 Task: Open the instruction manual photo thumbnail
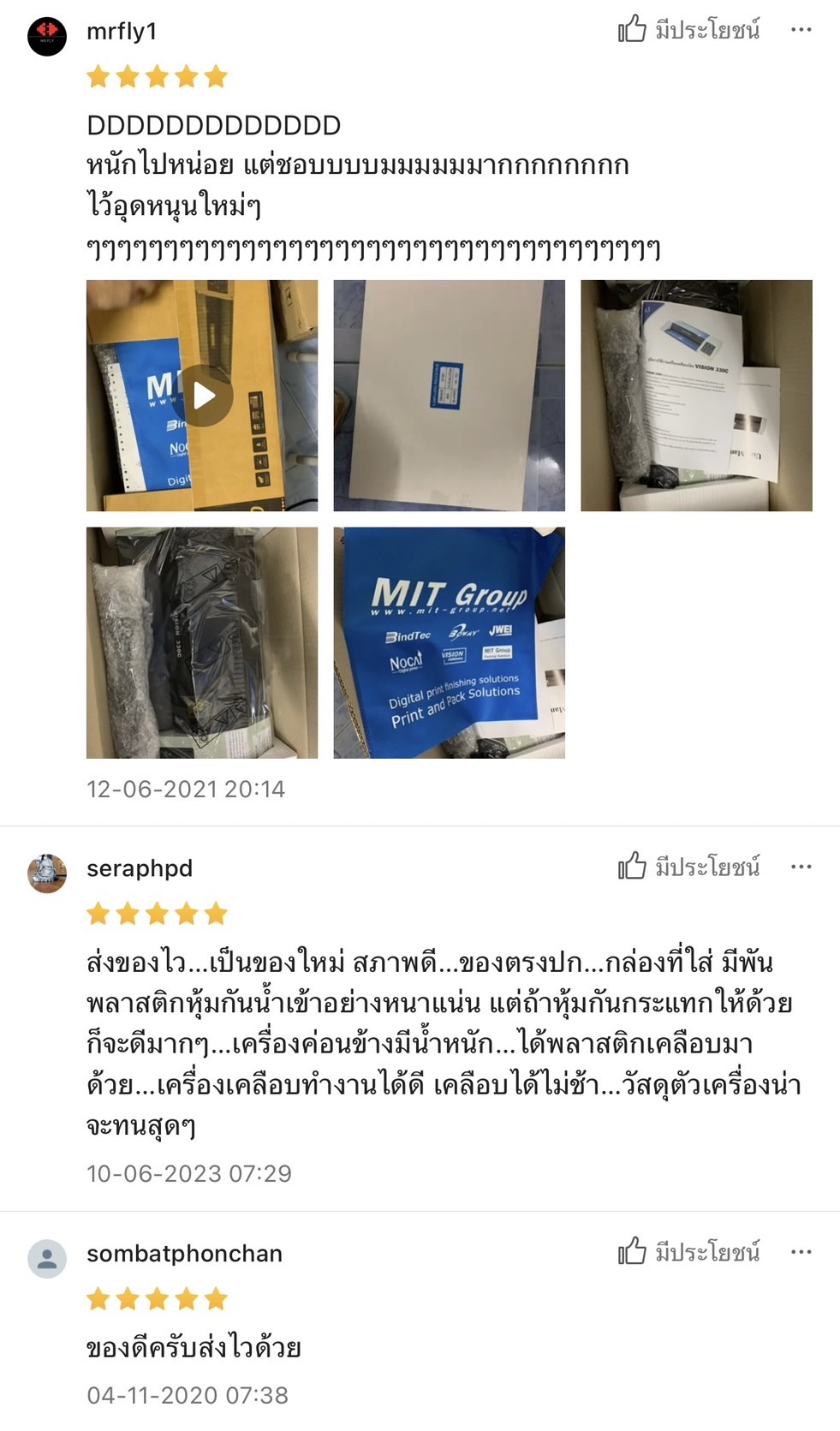(696, 396)
